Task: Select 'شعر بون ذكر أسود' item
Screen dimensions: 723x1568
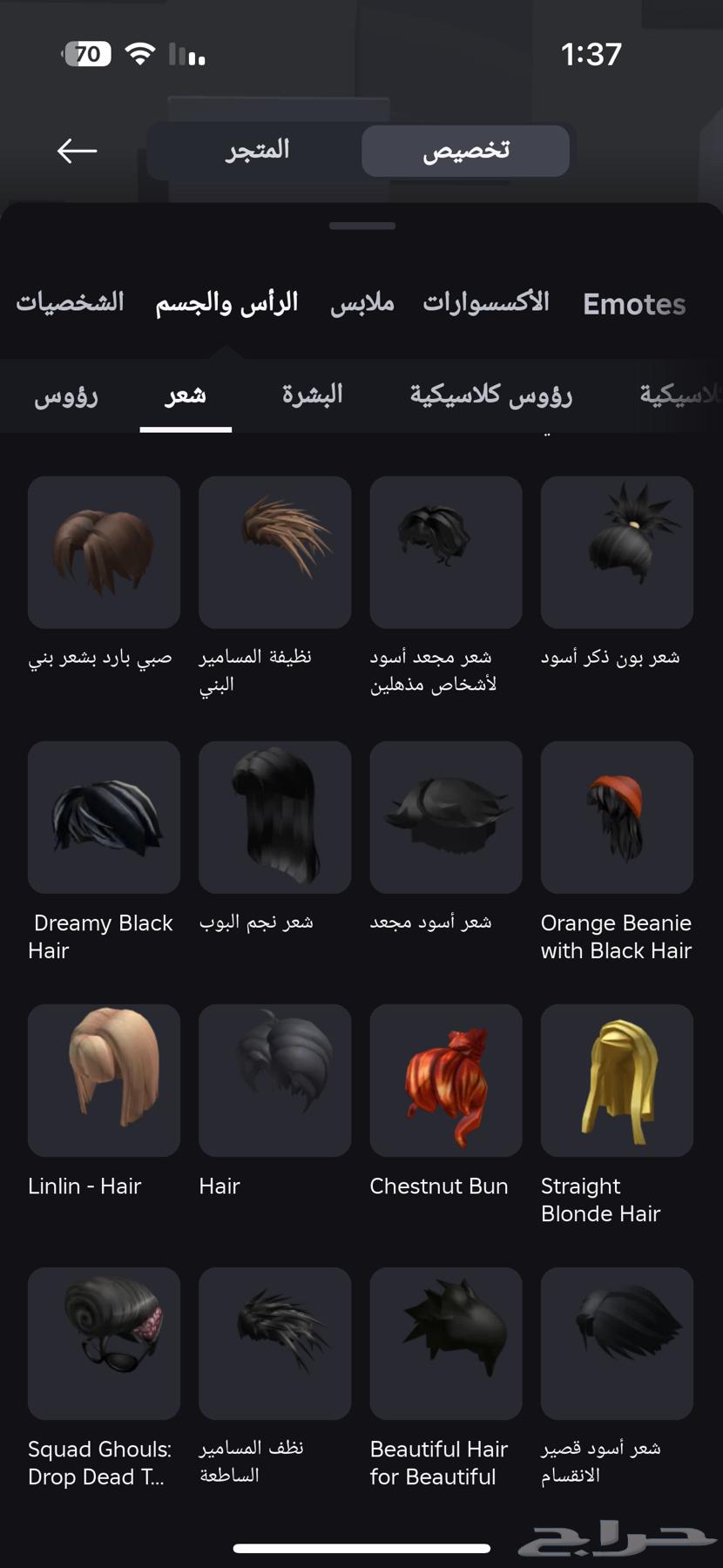Action: click(616, 552)
